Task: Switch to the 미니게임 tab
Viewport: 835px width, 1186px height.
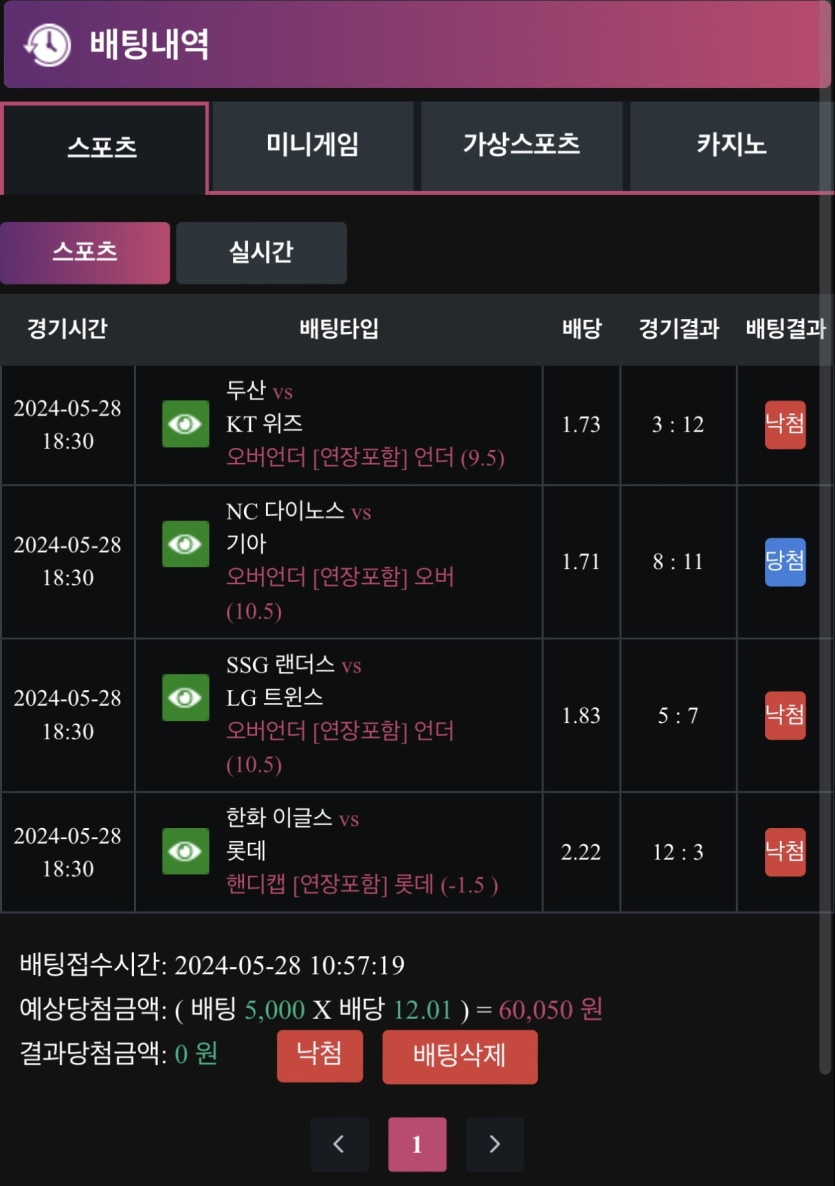Action: [312, 145]
